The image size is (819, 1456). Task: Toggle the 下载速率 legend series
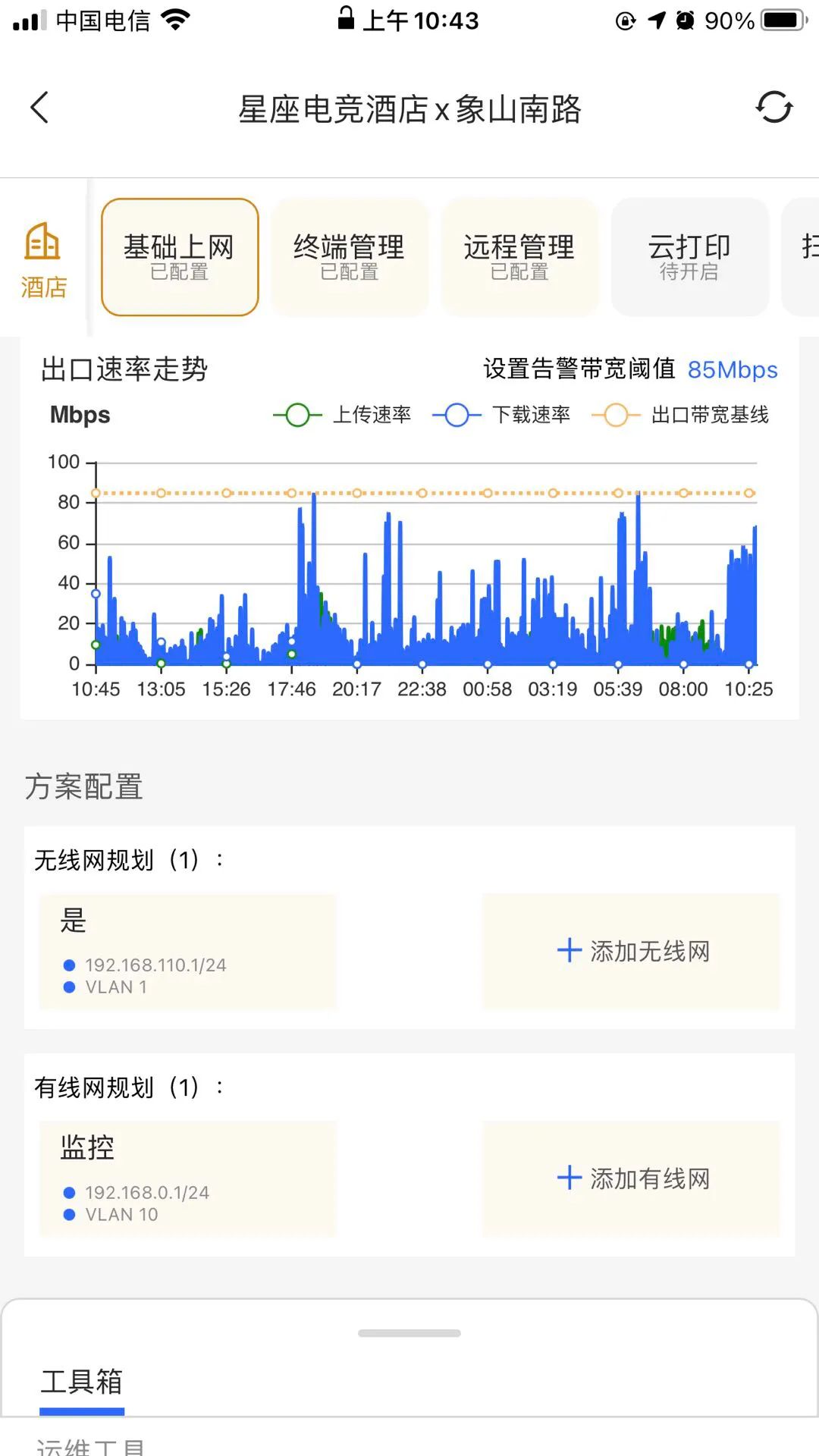pos(502,415)
